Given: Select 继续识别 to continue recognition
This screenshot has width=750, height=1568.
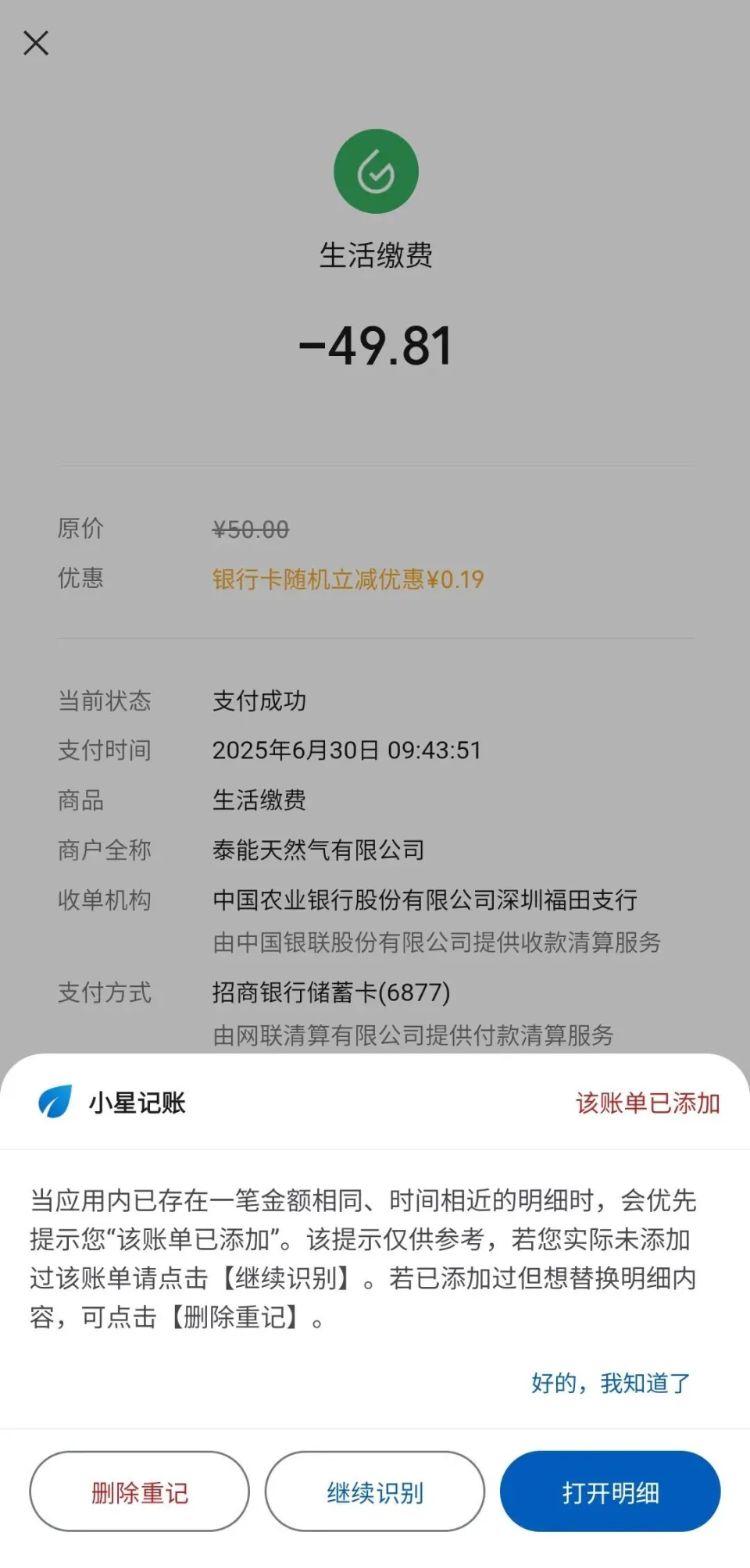Looking at the screenshot, I should 375,1492.
